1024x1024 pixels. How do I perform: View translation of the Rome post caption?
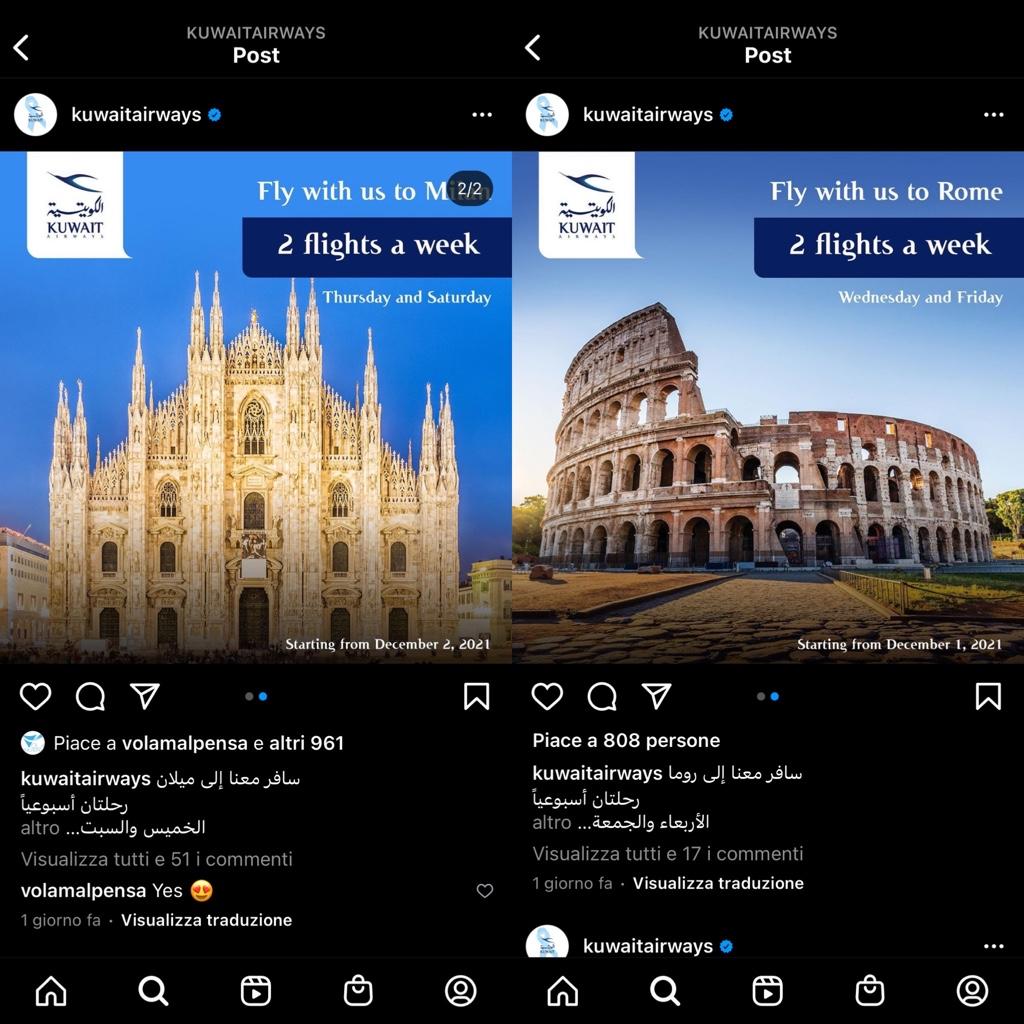[x=718, y=884]
